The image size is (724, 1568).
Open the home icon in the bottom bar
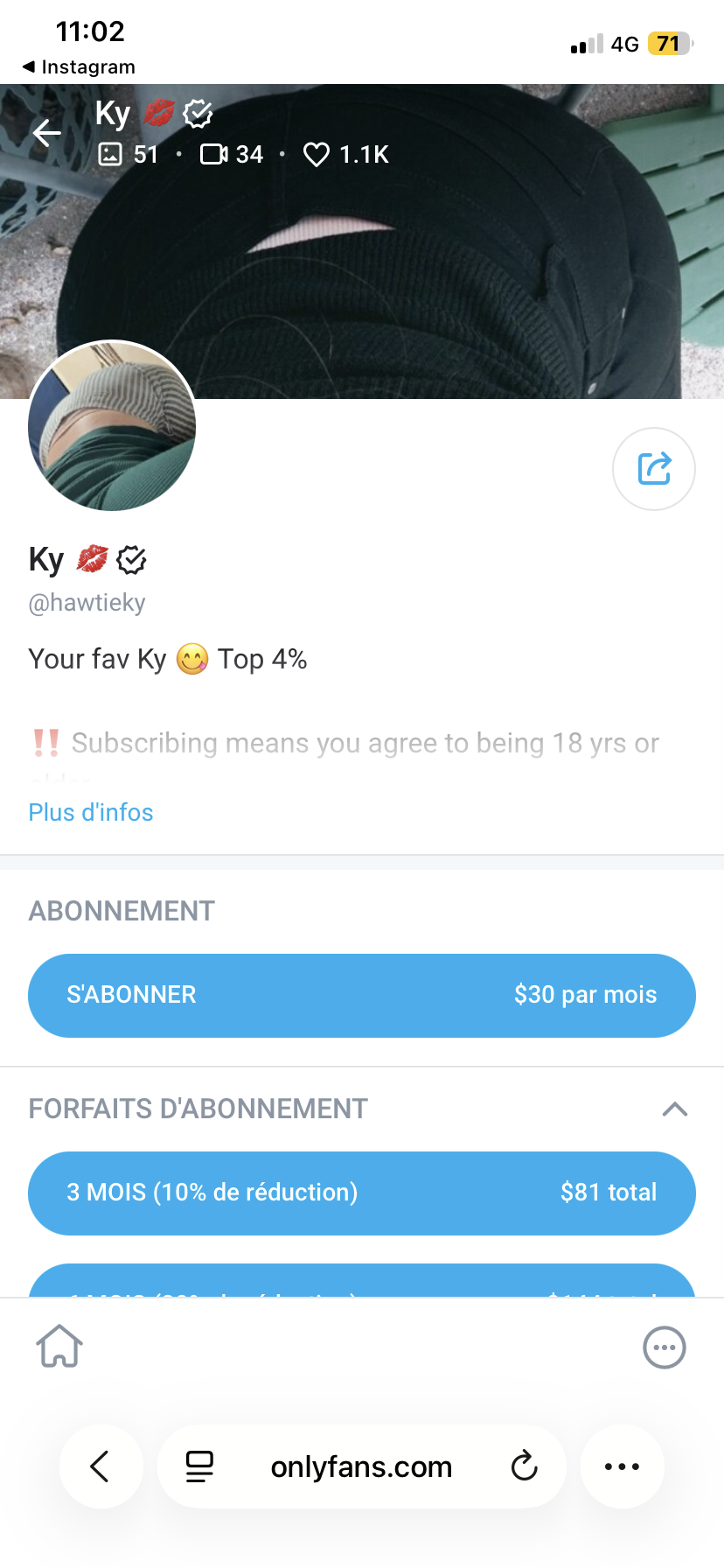point(59,1347)
